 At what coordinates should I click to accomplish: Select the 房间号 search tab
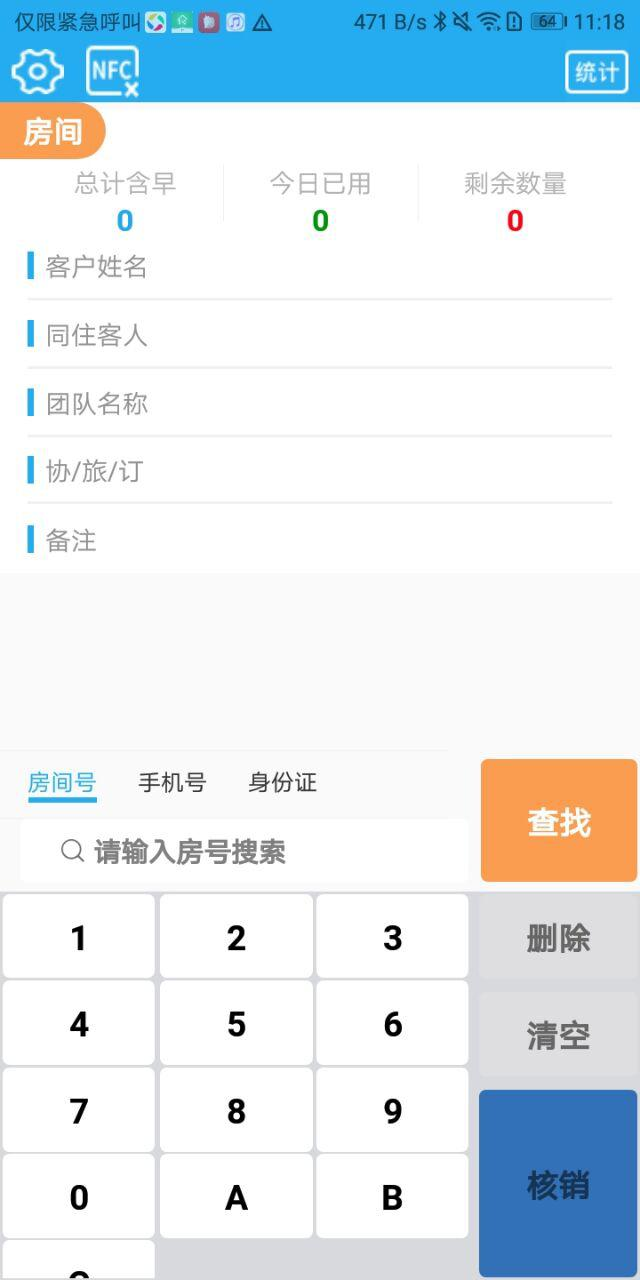[62, 784]
